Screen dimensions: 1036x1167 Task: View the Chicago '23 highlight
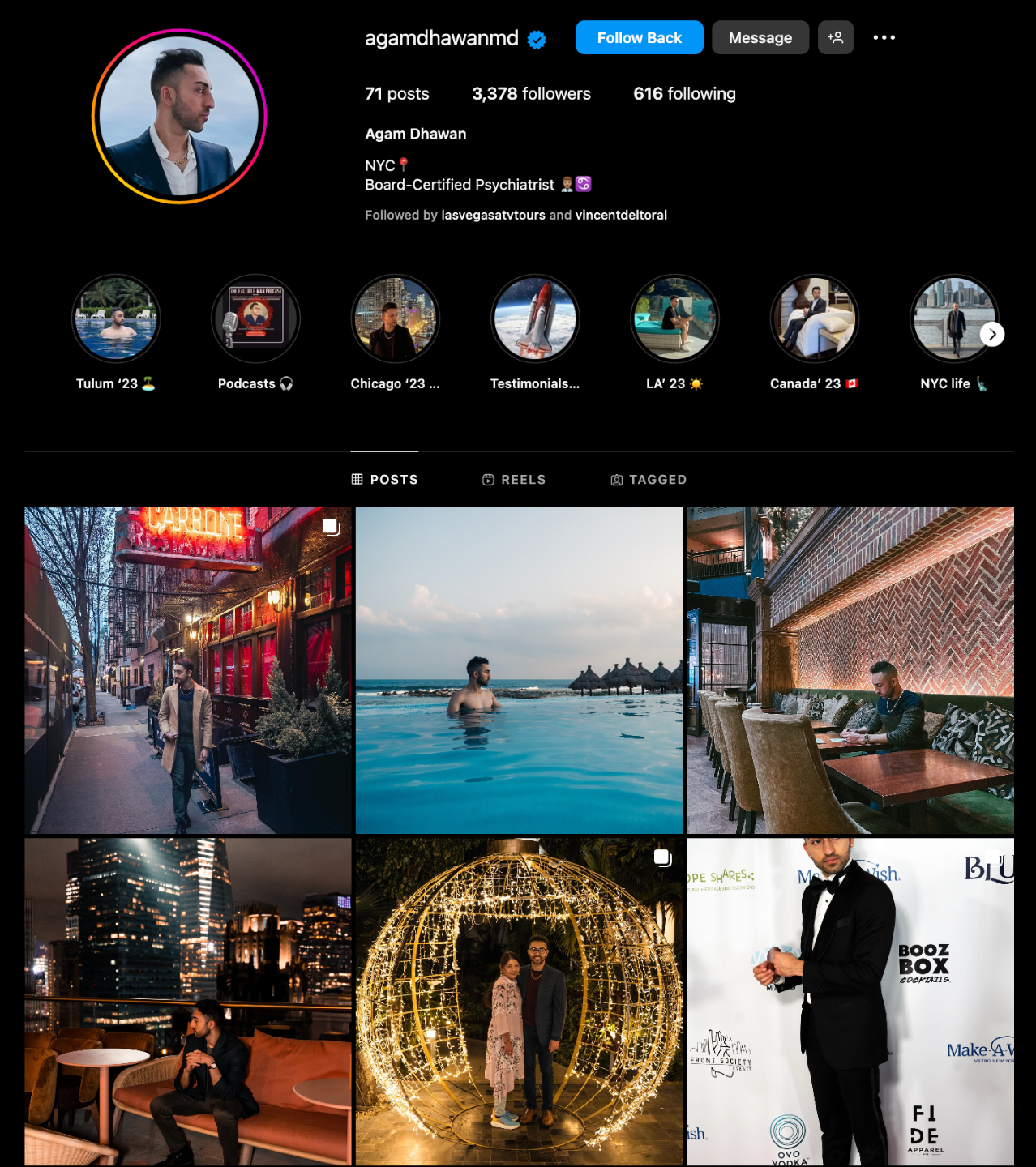pos(395,318)
